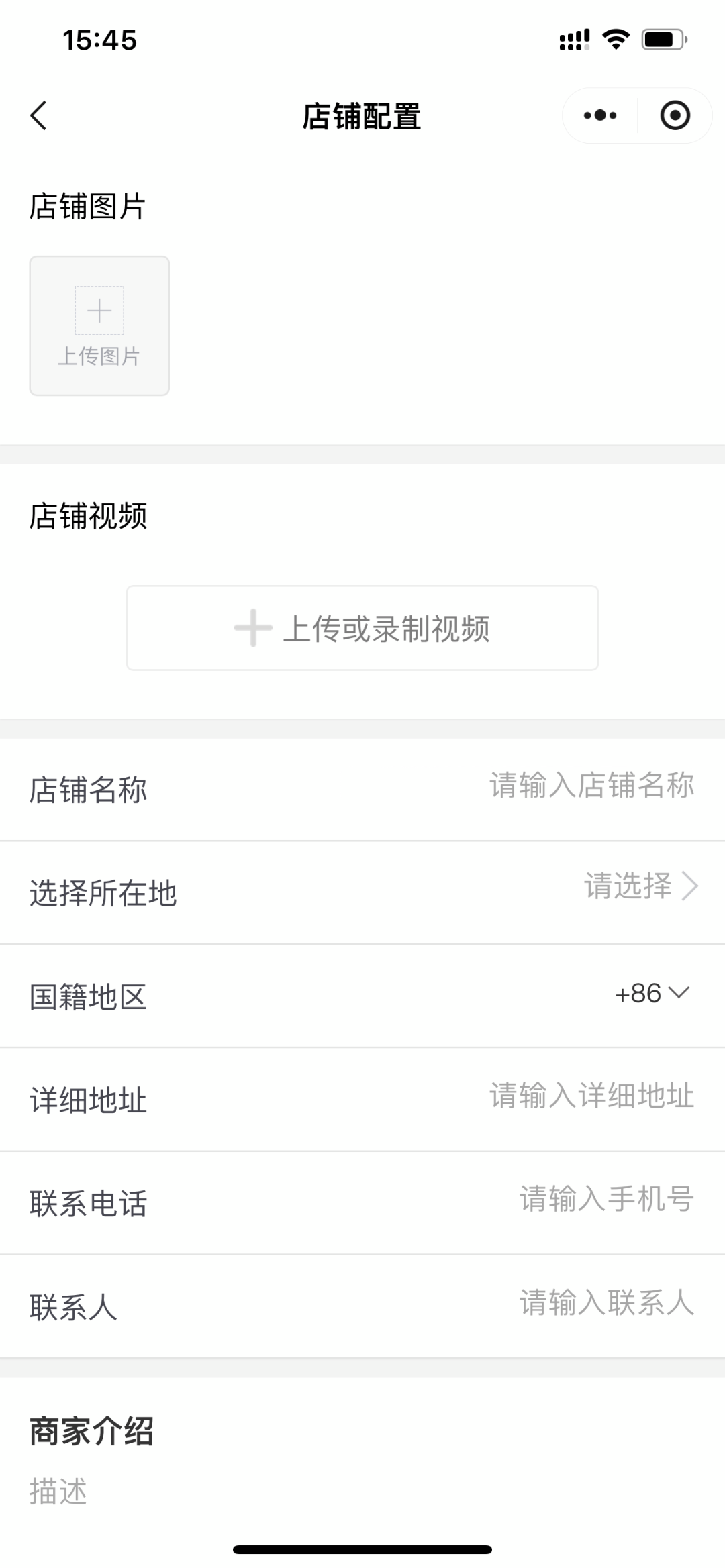Tap the circular close capsule icon

(674, 115)
